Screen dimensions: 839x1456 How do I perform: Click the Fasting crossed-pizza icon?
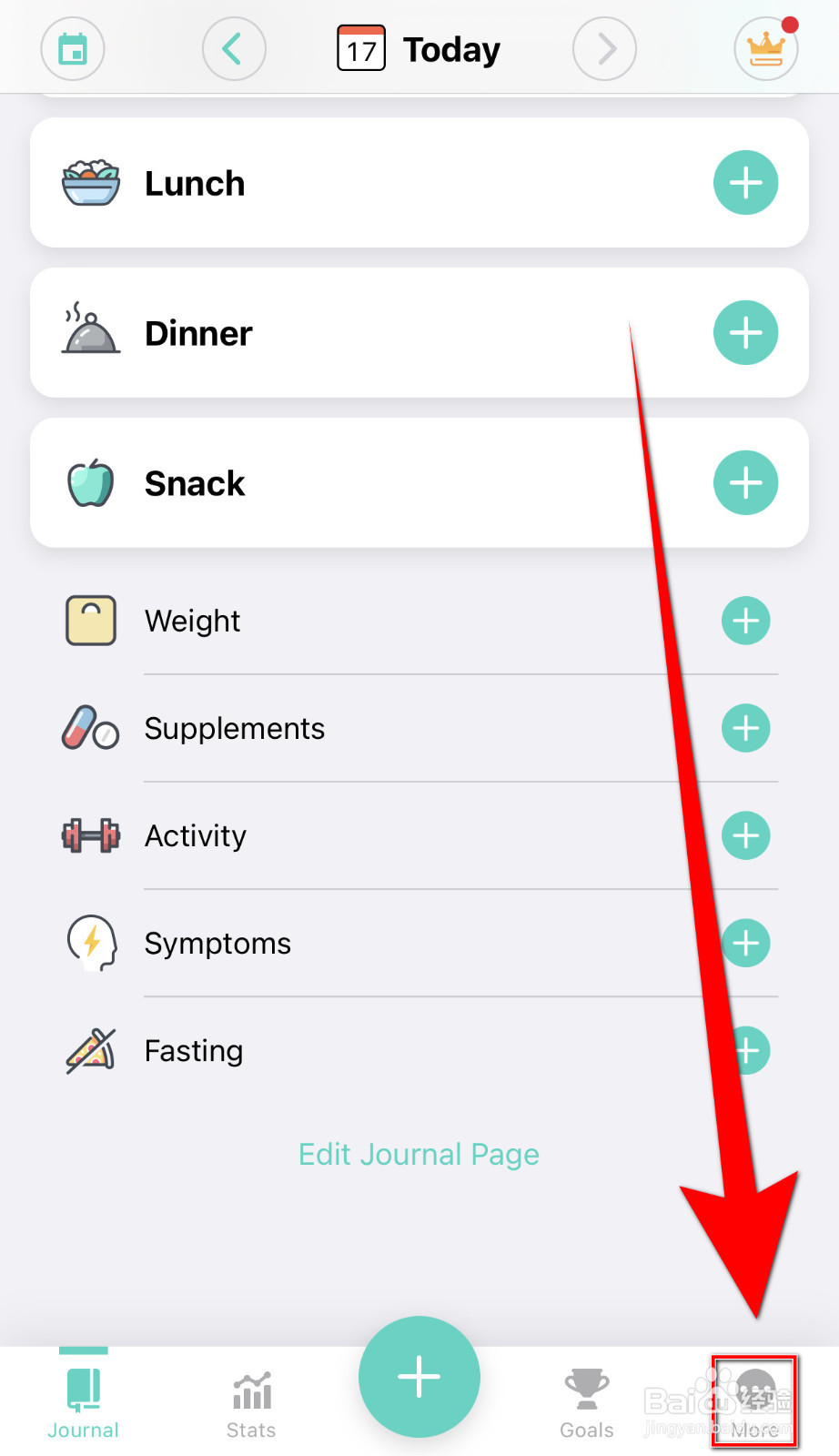(x=89, y=1050)
